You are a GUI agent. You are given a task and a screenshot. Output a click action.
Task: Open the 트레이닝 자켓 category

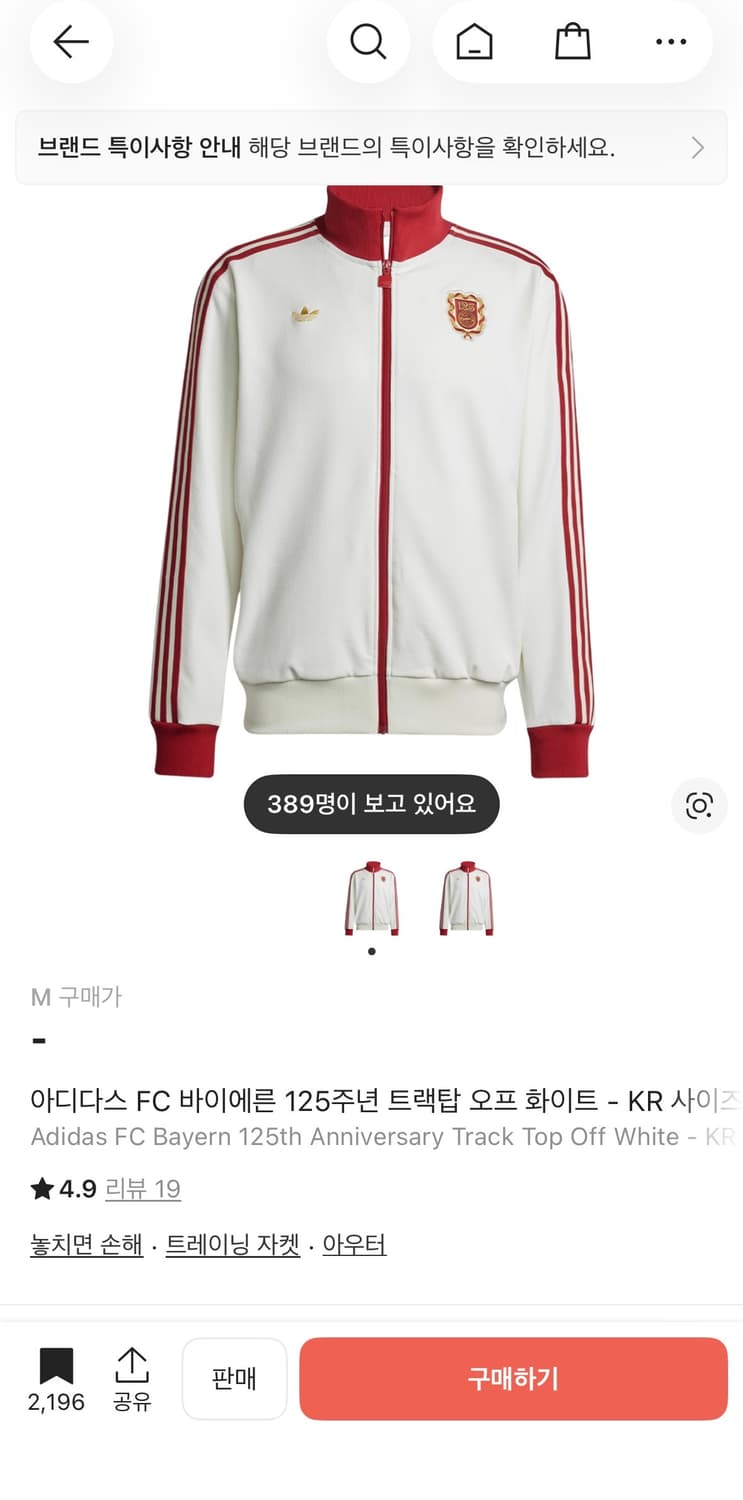click(x=232, y=1244)
